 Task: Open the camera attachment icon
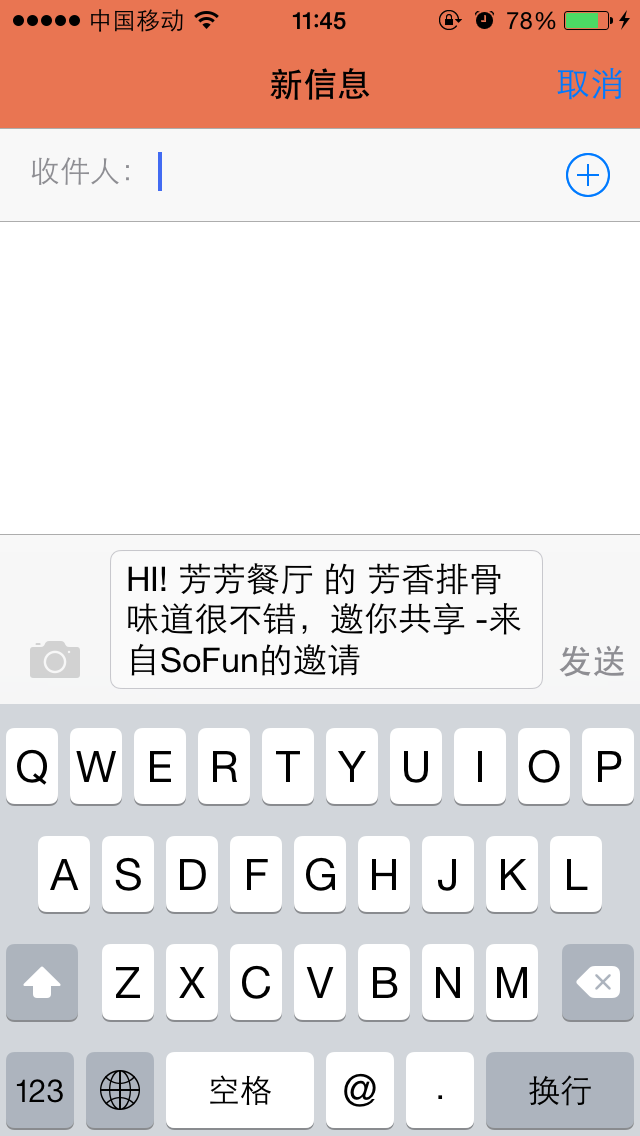[55, 659]
